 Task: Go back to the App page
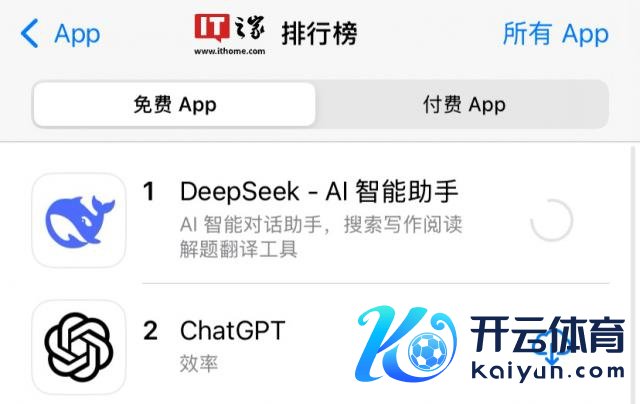[62, 34]
